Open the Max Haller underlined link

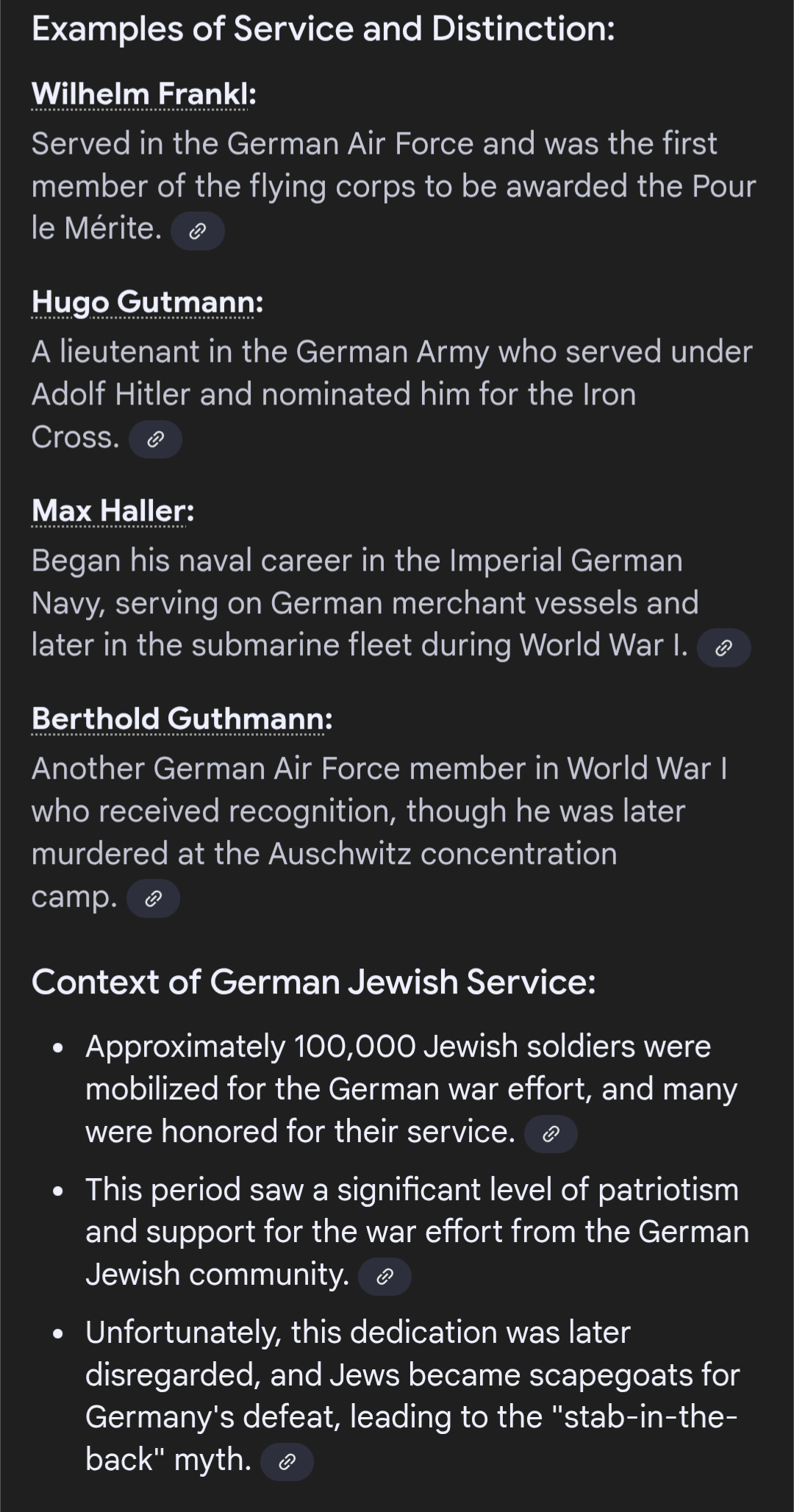[112, 510]
